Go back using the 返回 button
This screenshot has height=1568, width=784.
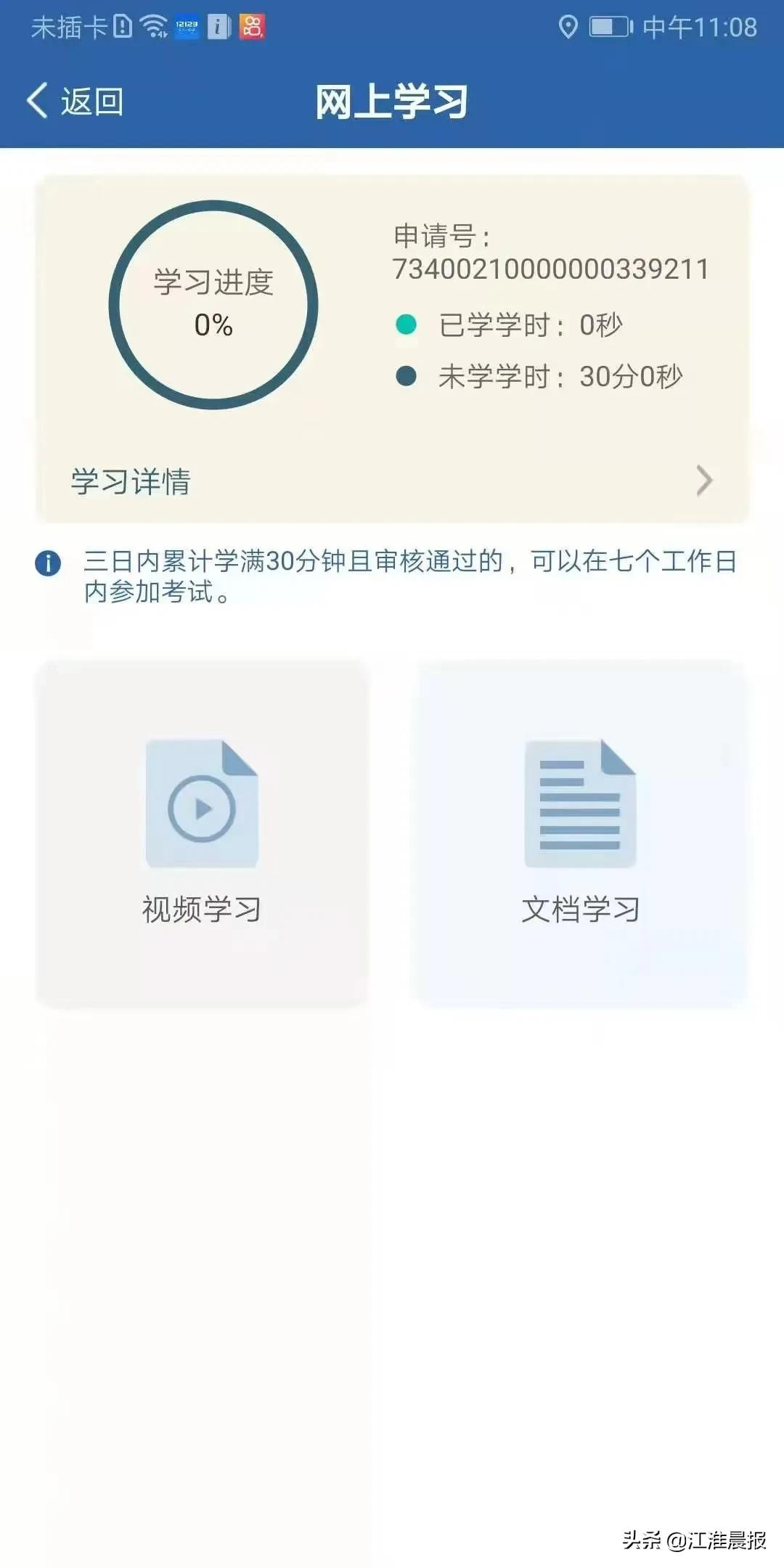(x=75, y=101)
